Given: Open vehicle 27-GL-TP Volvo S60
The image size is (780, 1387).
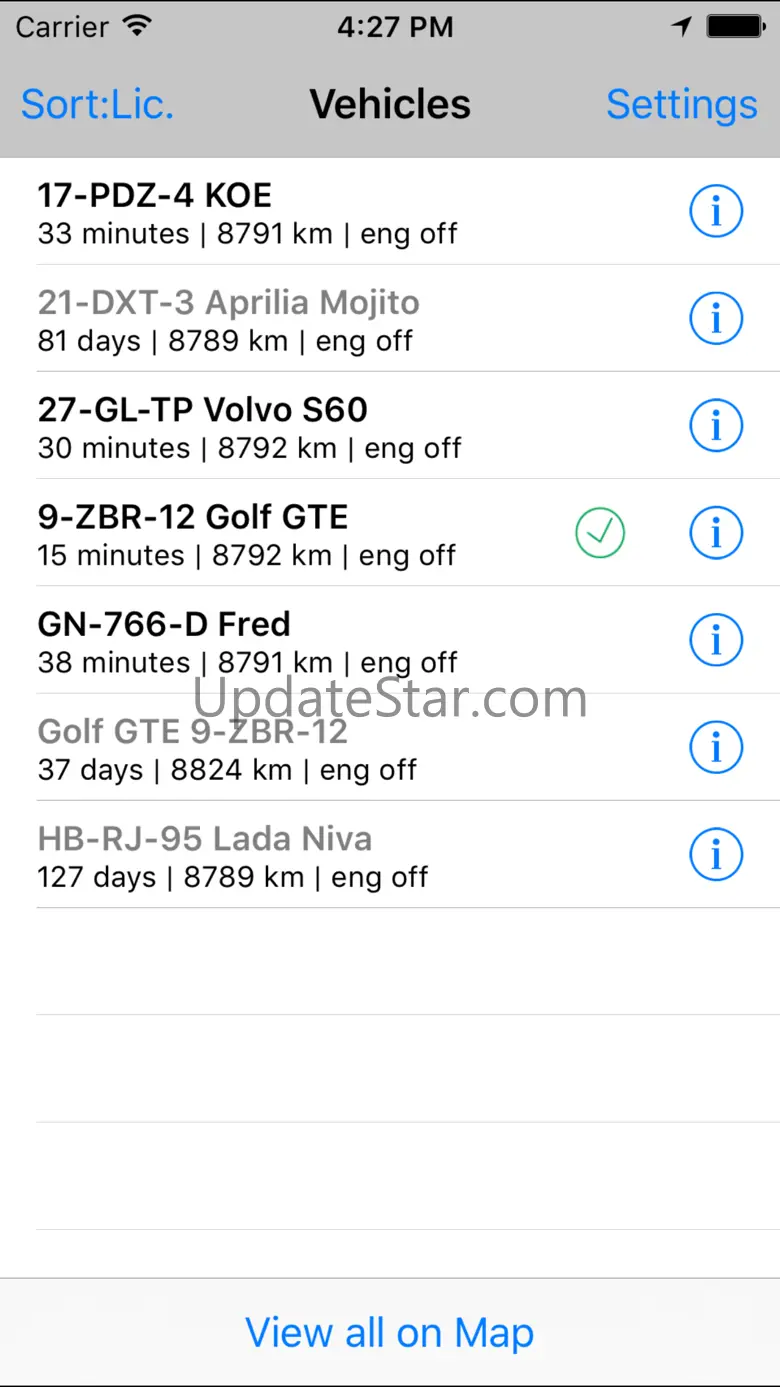Looking at the screenshot, I should (x=300, y=426).
